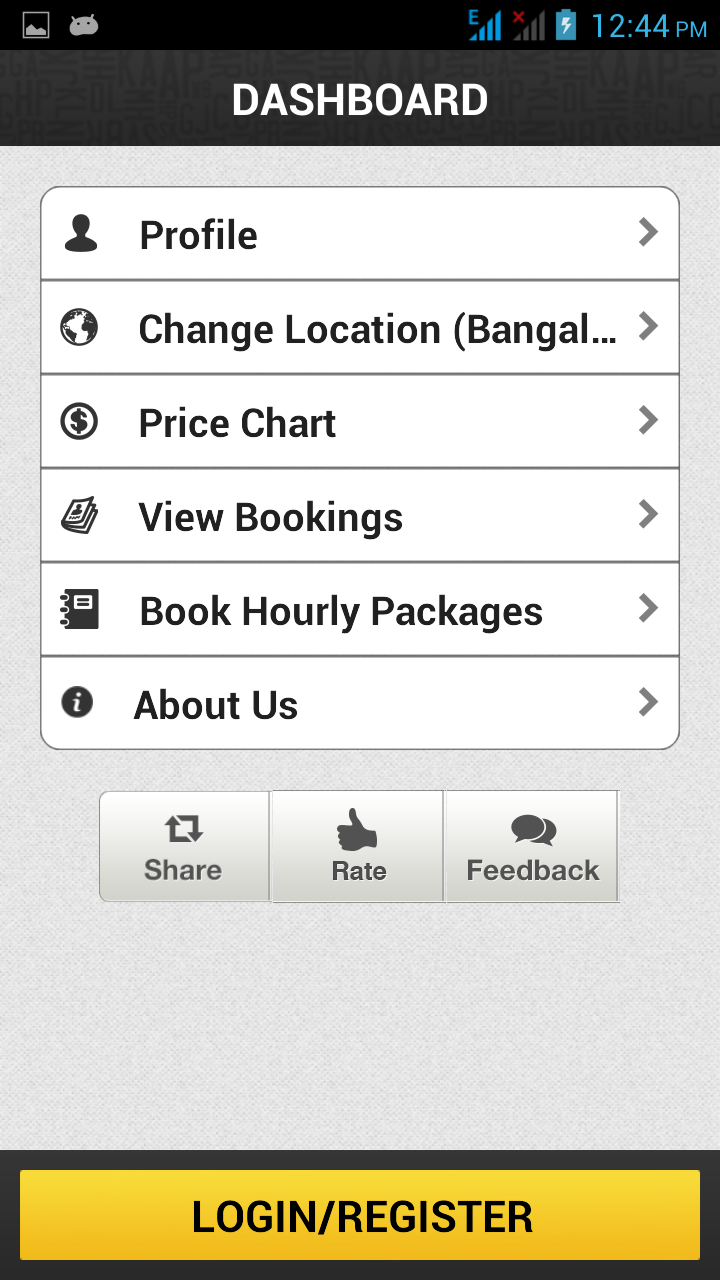Click the booklet icon next to View Bookings
The height and width of the screenshot is (1280, 720).
[x=80, y=514]
